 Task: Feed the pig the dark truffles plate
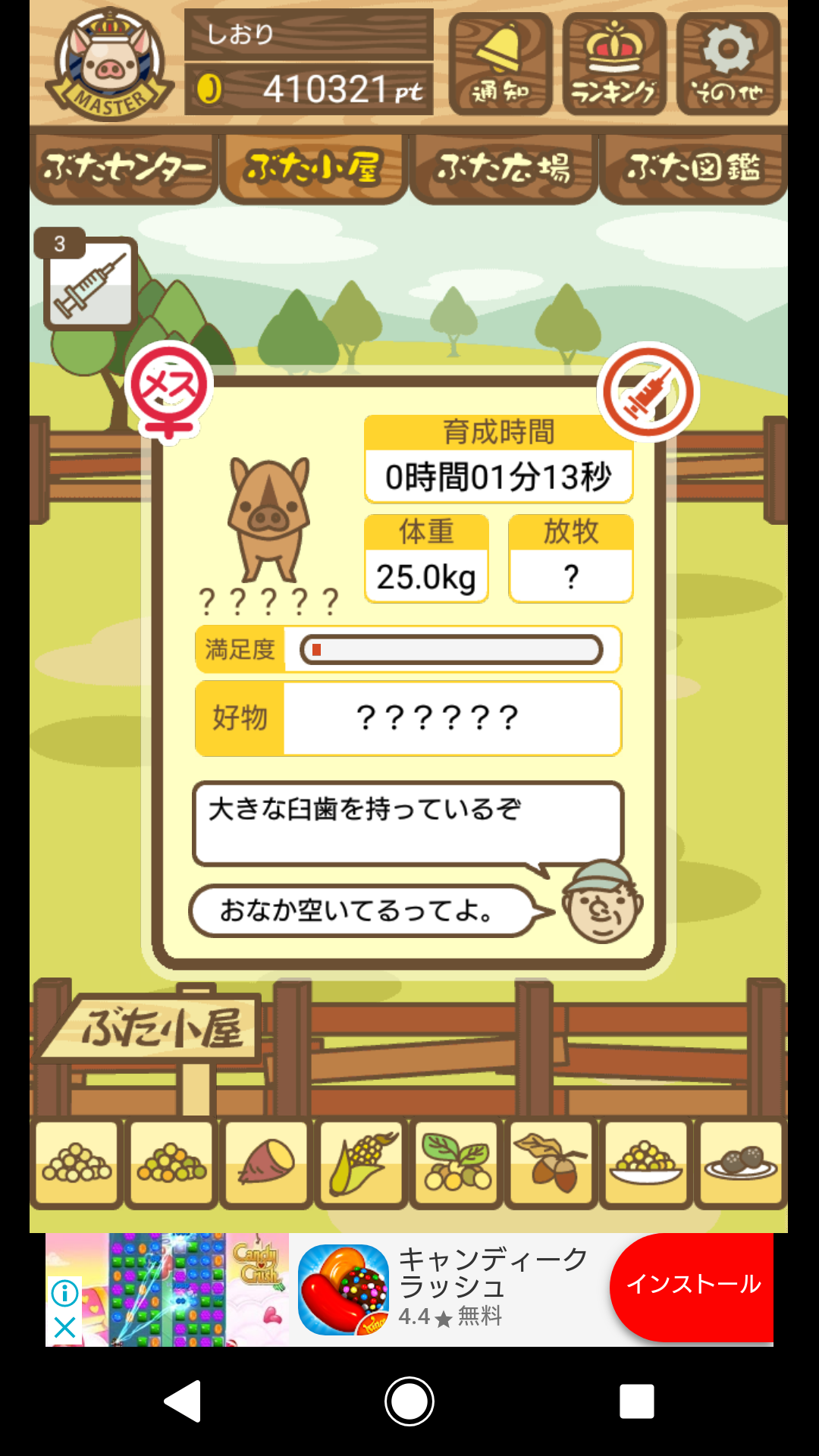click(x=741, y=1163)
